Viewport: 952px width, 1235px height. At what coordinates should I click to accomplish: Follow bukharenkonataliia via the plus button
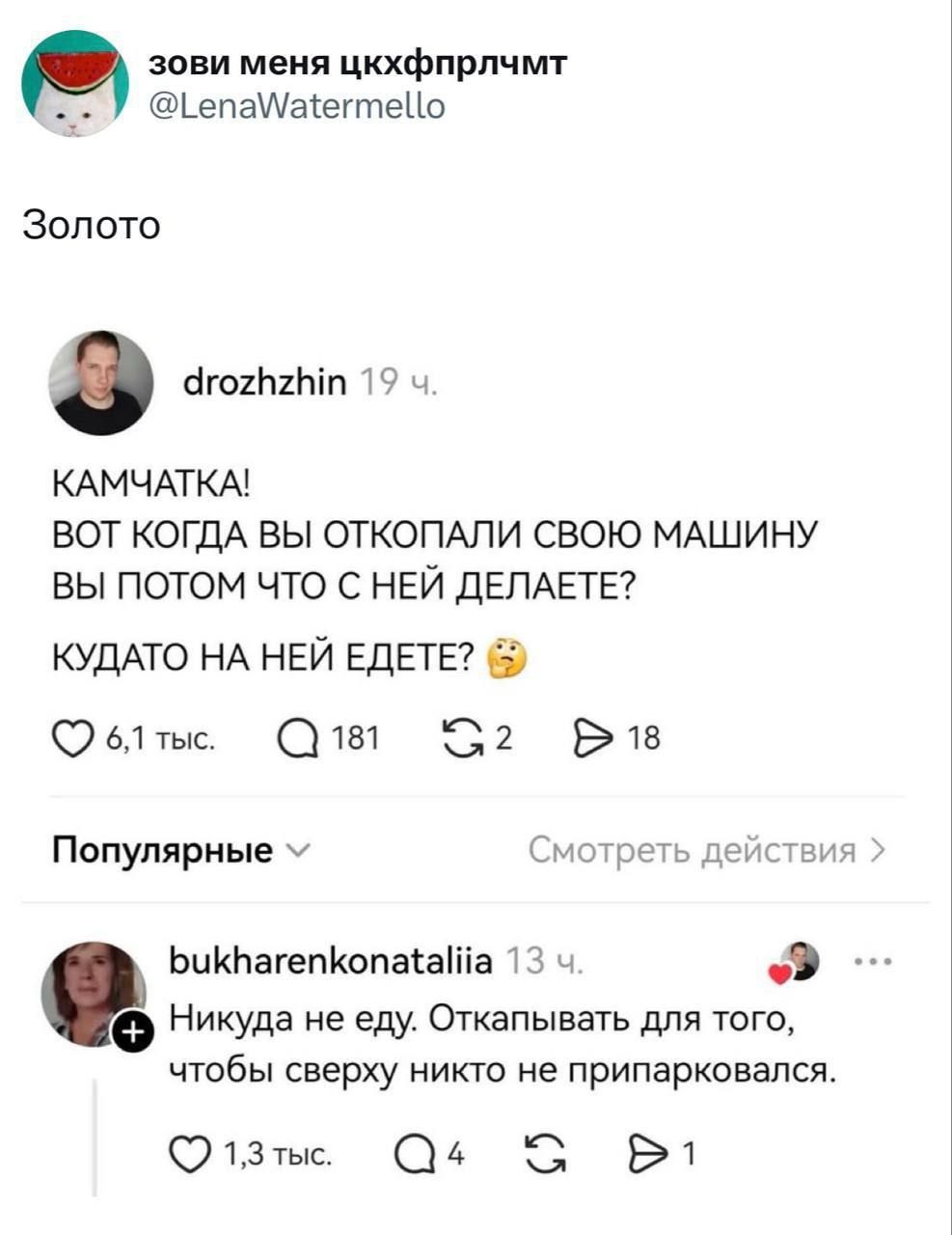coord(132,1032)
